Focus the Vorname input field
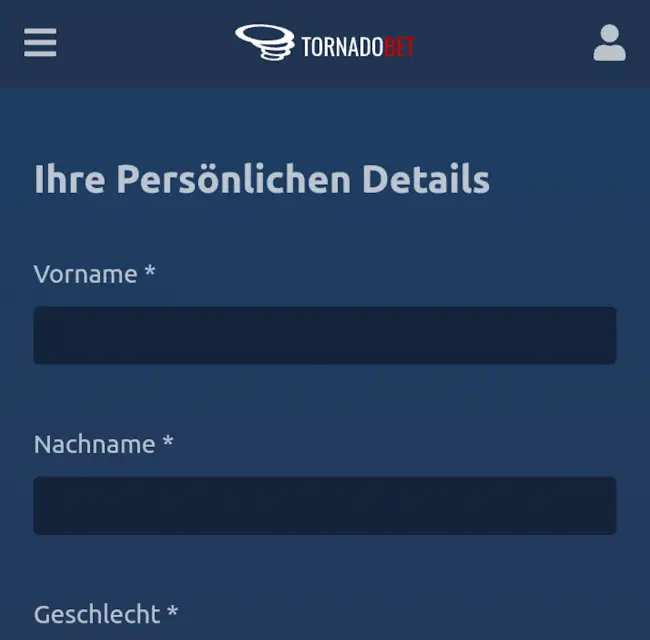The height and width of the screenshot is (640, 650). tap(325, 335)
